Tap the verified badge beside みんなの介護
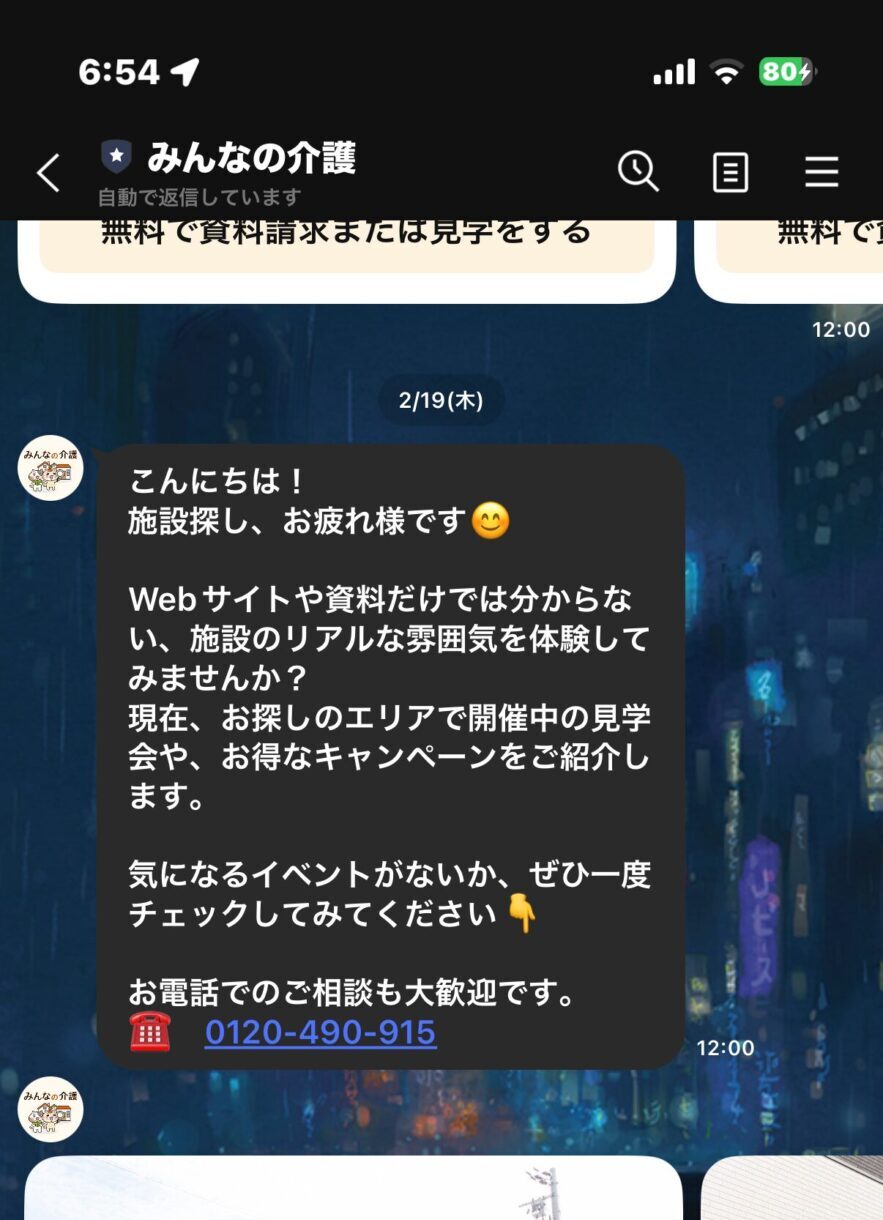This screenshot has height=1220, width=883. tap(116, 153)
